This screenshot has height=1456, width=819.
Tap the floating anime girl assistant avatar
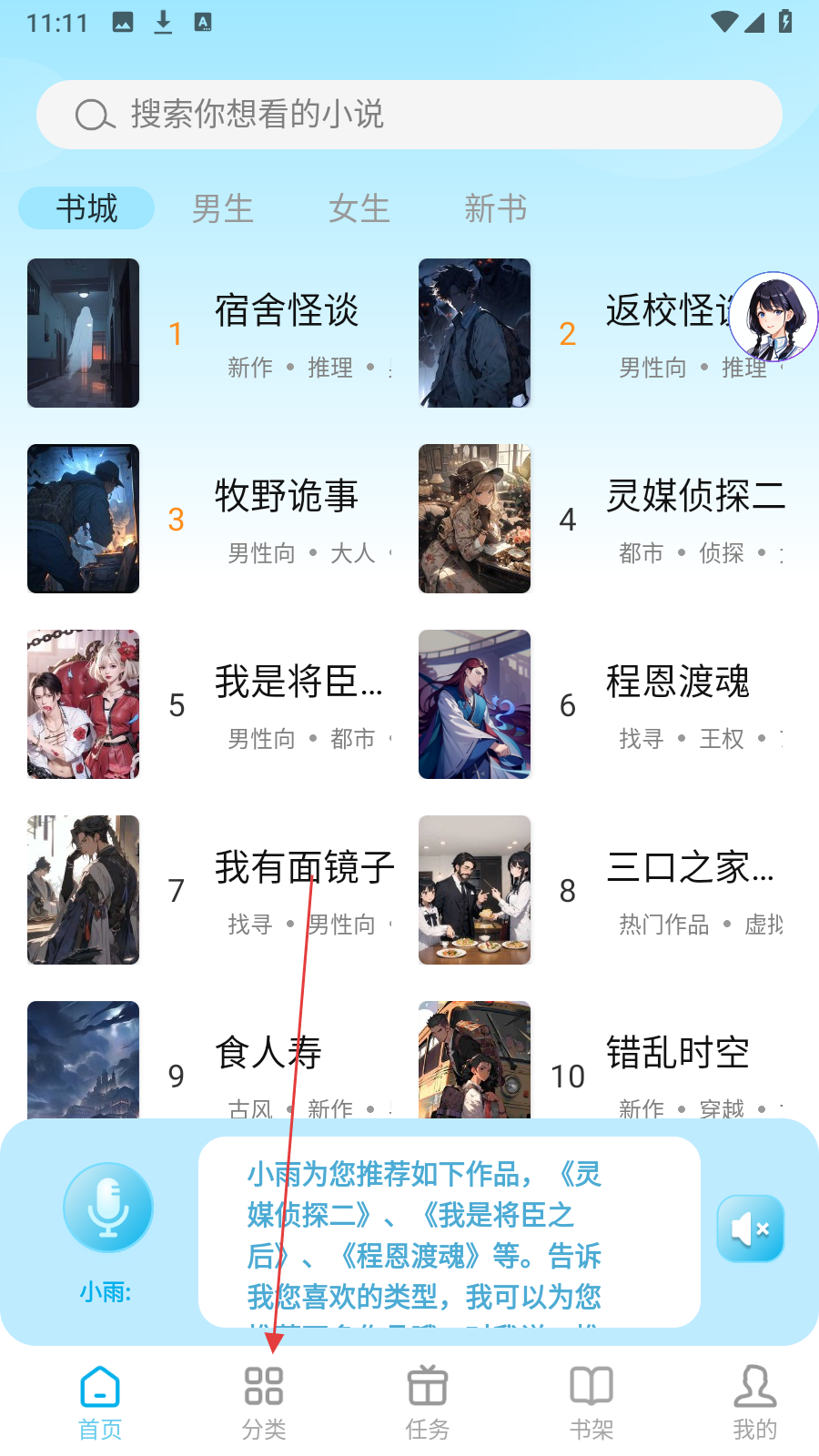point(773,317)
